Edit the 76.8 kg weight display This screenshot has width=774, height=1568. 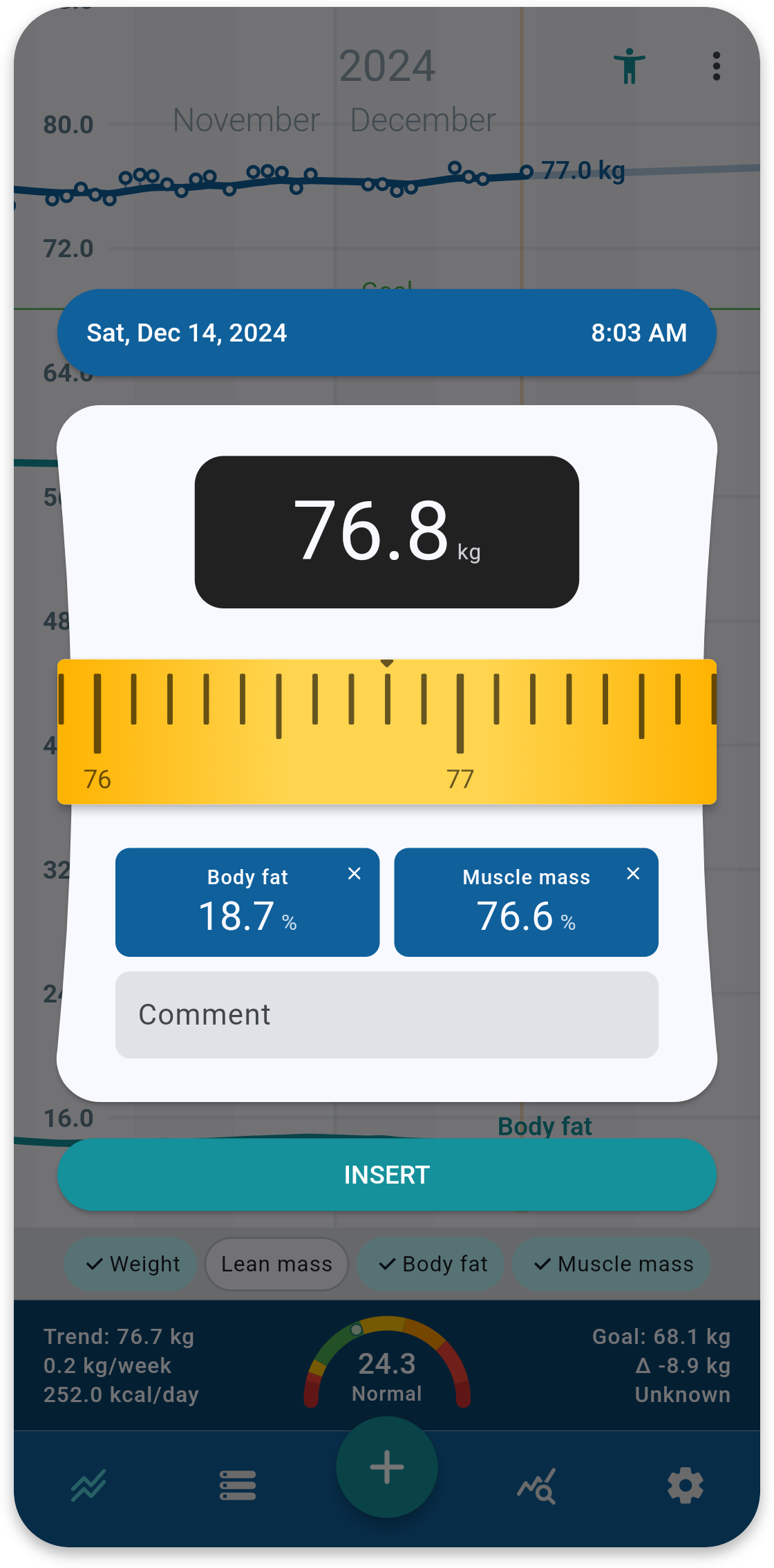(386, 532)
